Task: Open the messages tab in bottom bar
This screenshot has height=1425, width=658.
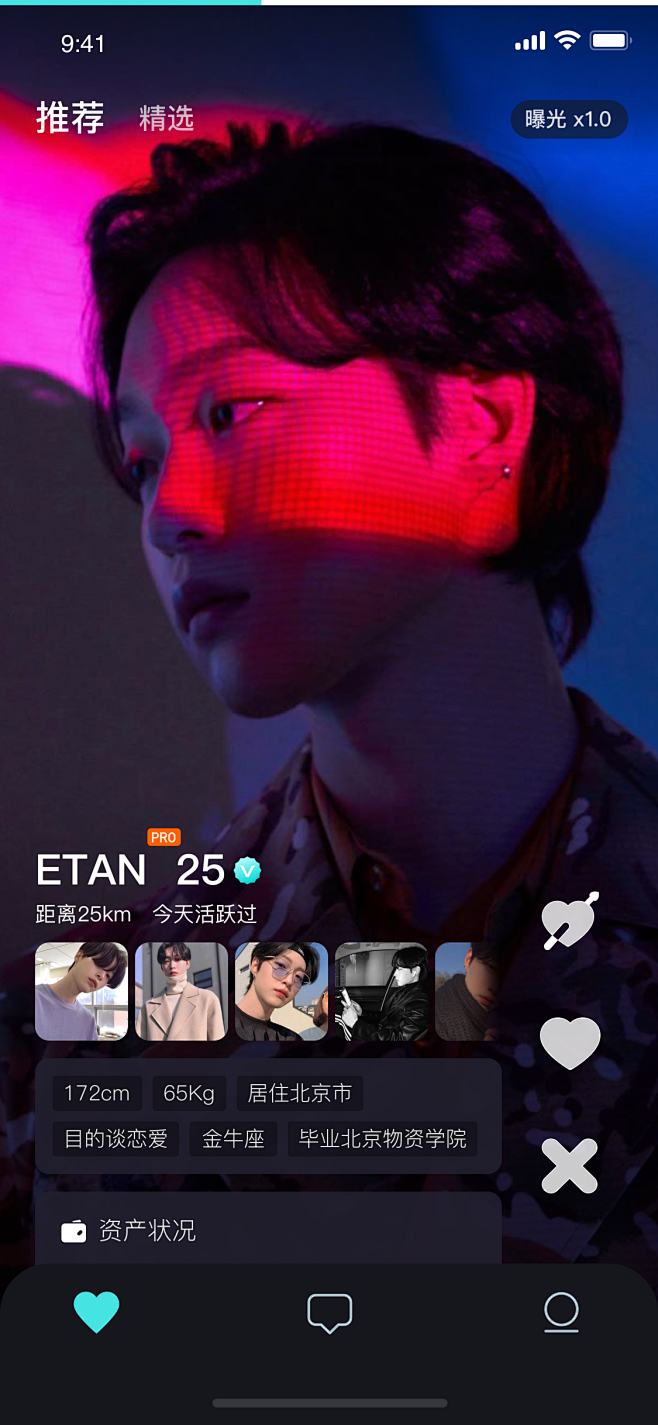Action: 329,1313
